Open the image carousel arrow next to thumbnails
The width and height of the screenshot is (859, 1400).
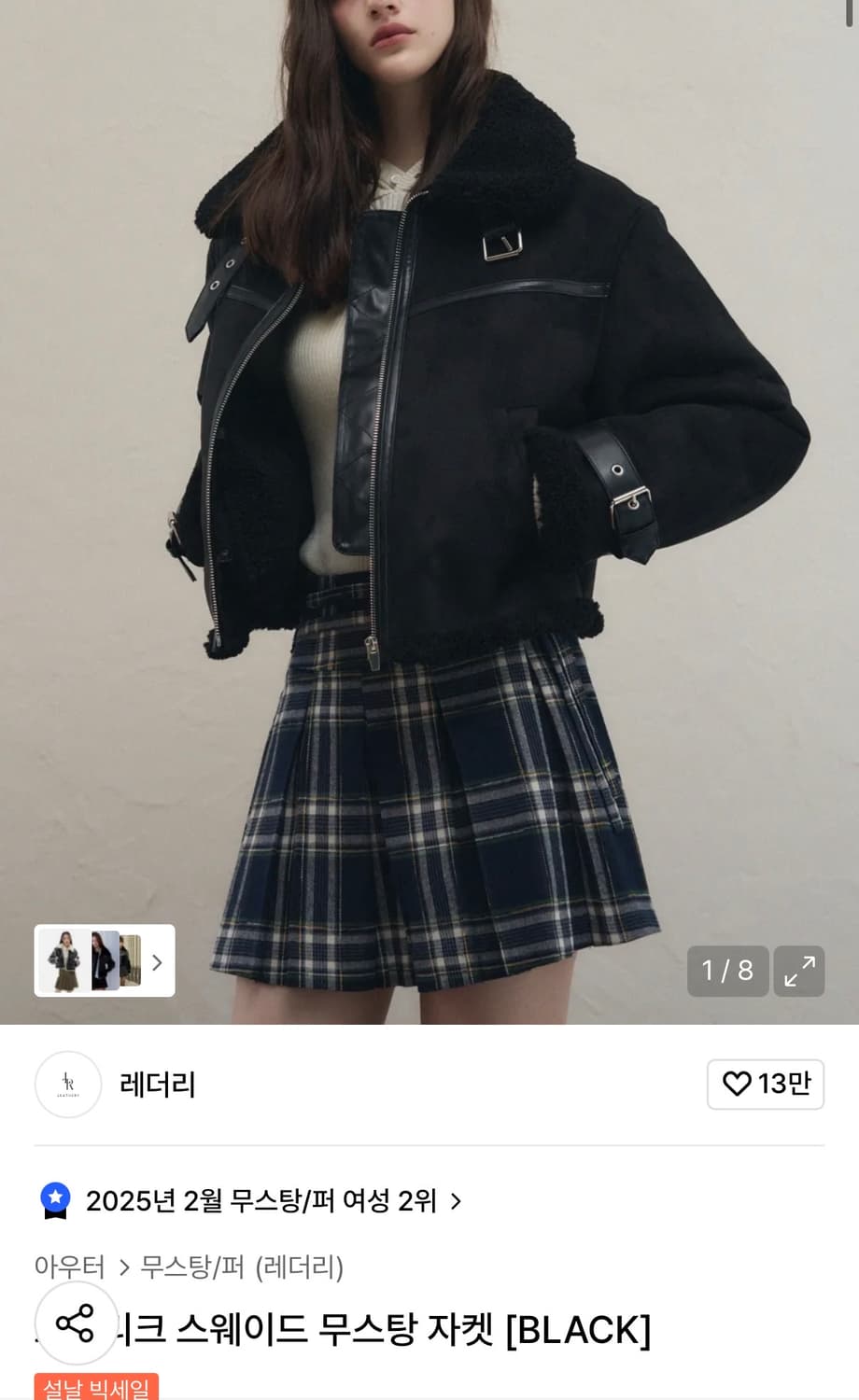tap(157, 963)
